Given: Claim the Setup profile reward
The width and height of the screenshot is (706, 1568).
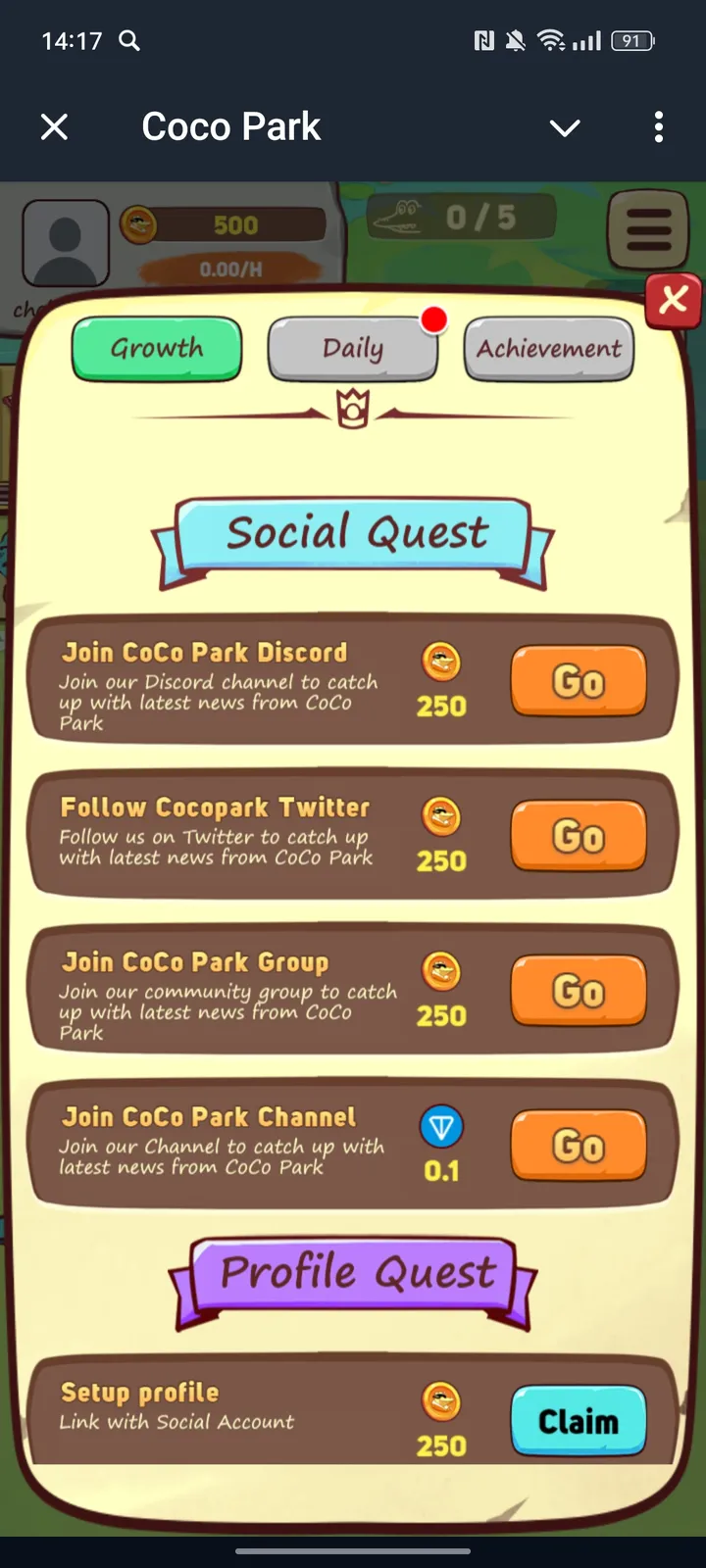Looking at the screenshot, I should tap(578, 1421).
